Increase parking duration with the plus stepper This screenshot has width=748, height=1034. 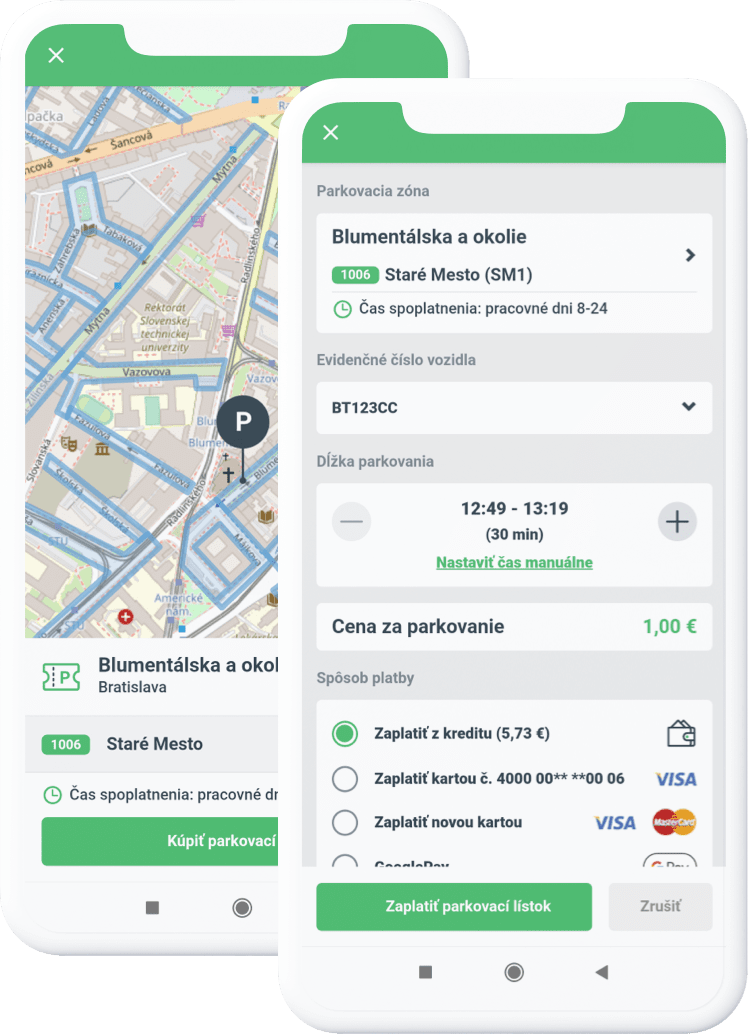pyautogui.click(x=678, y=521)
